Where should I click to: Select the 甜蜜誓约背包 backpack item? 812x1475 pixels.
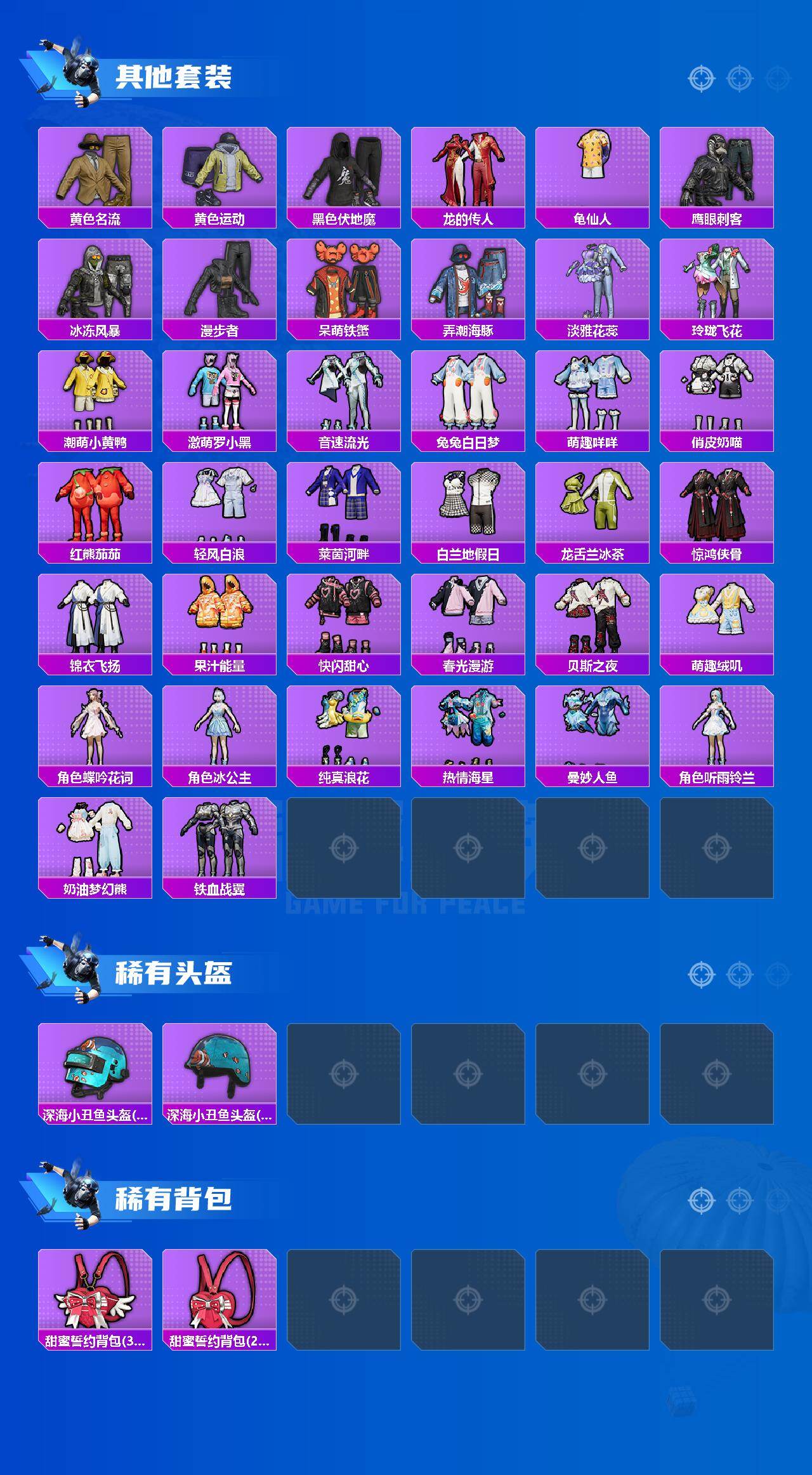click(x=95, y=1295)
